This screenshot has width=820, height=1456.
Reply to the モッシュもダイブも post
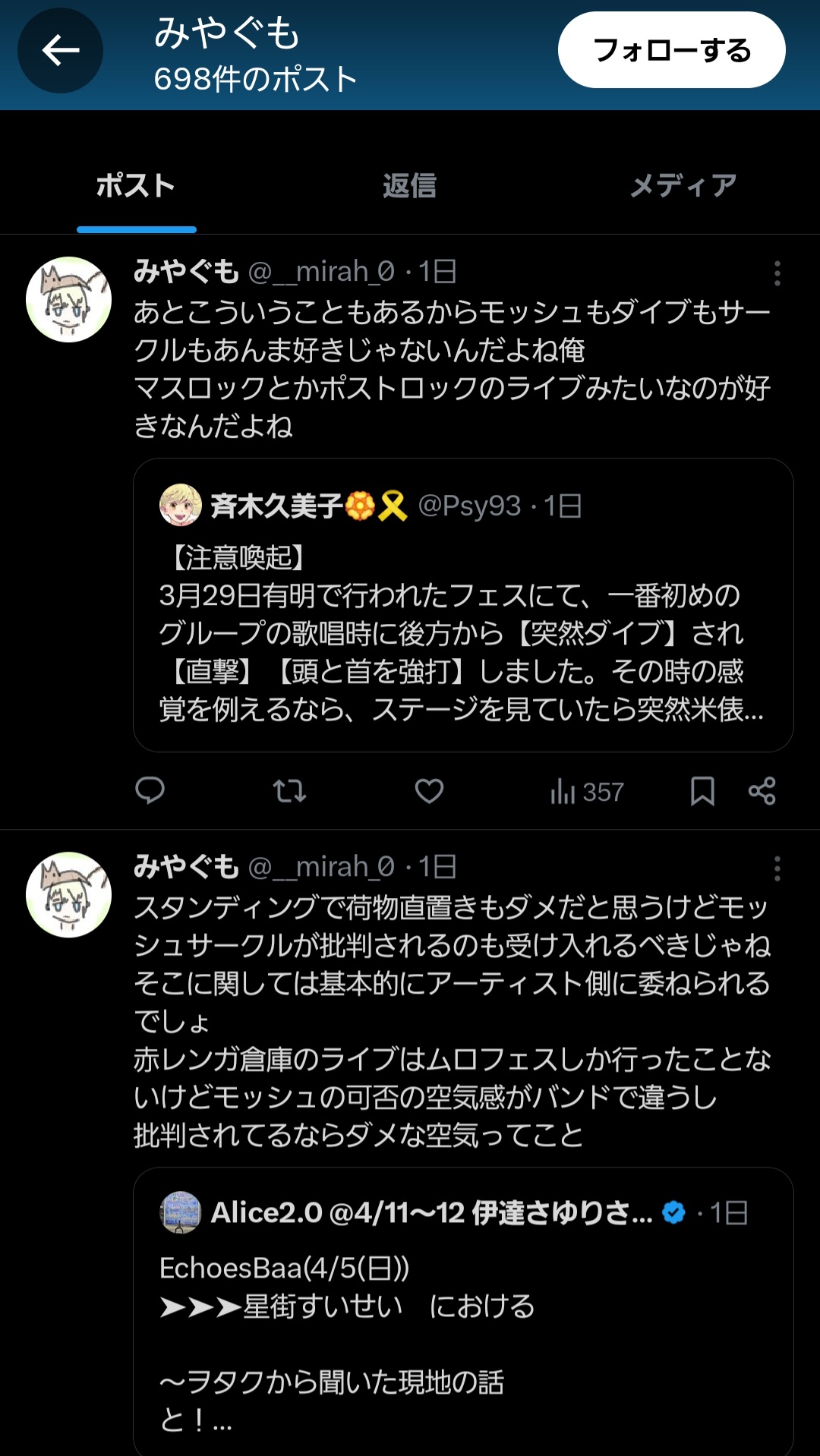pos(150,791)
